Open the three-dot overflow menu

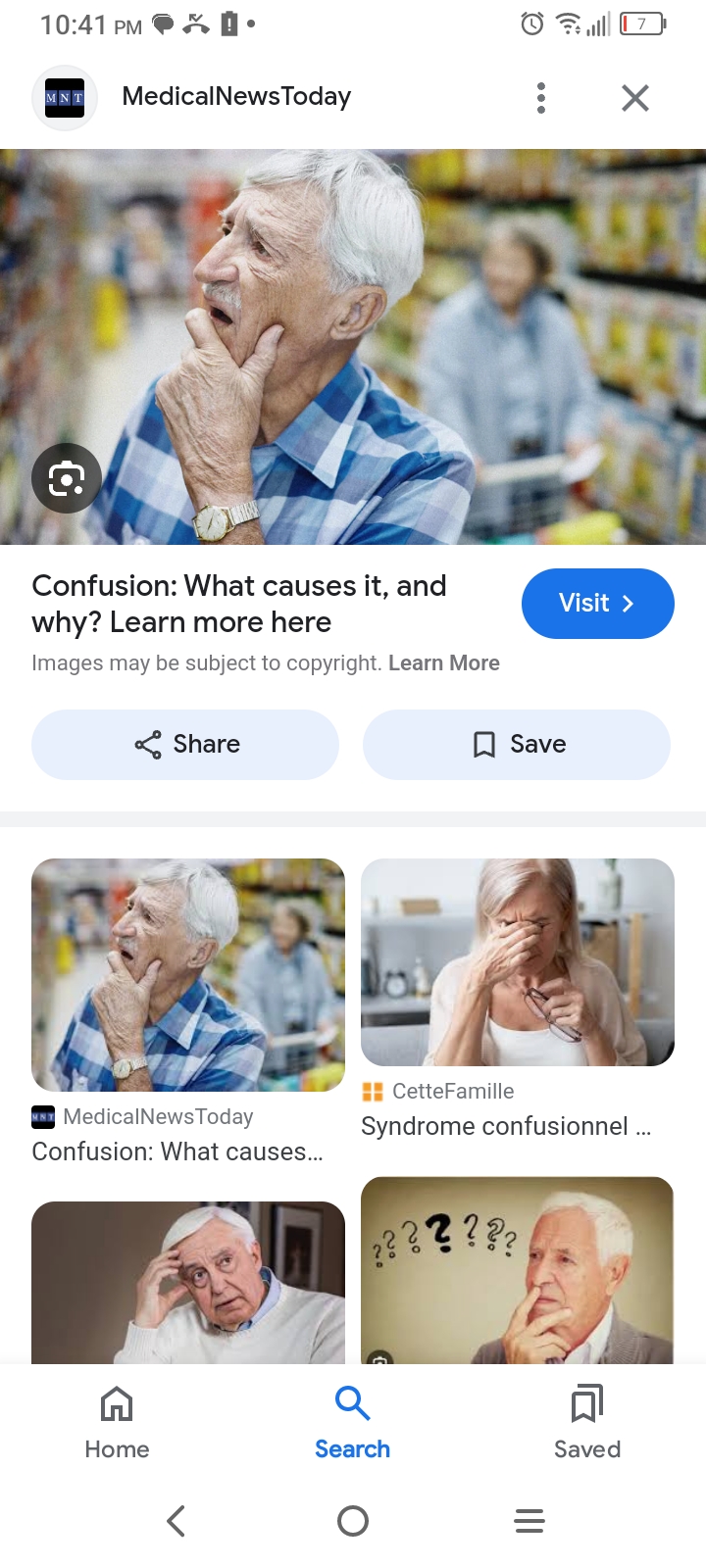coord(541,98)
